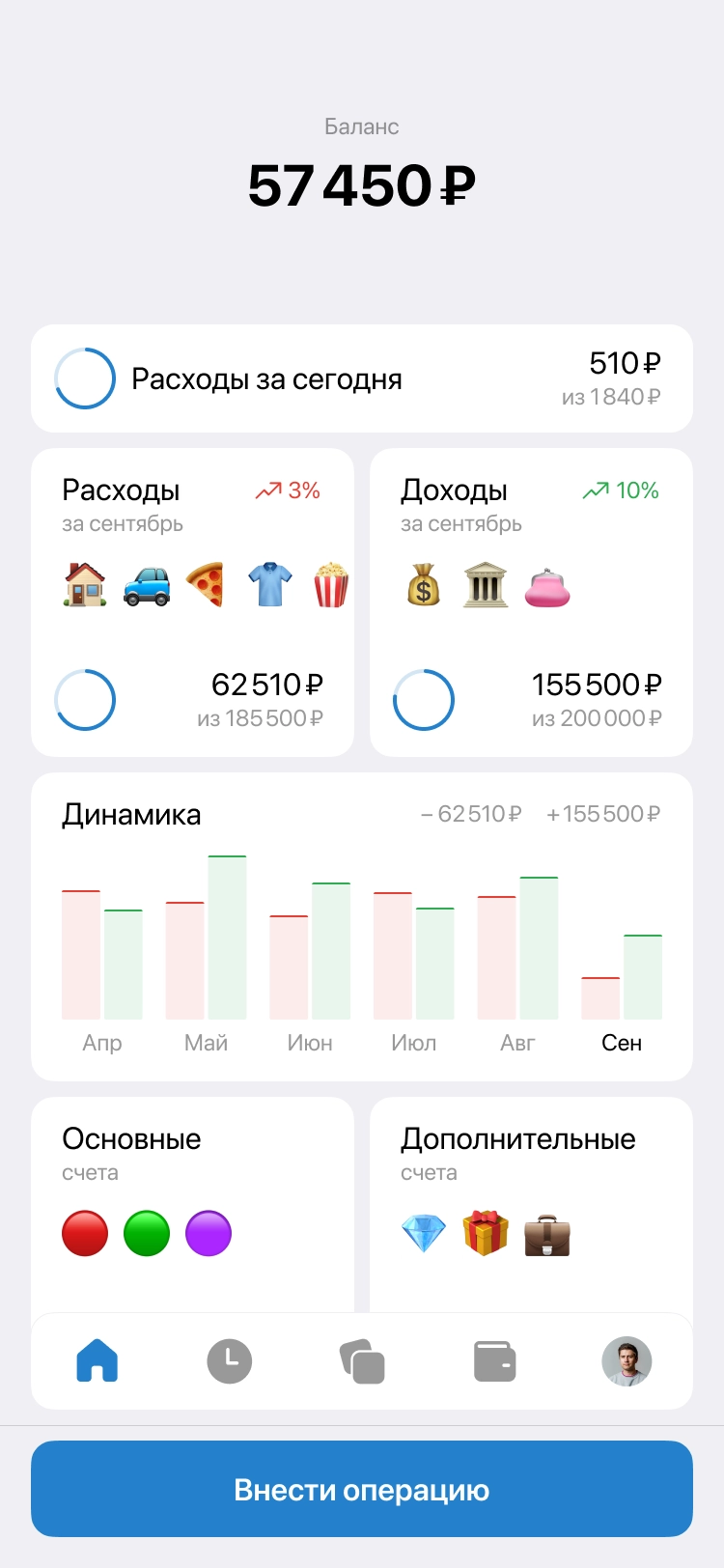
Task: Open the diamond account under Дополнительные счета
Action: pos(423,1233)
